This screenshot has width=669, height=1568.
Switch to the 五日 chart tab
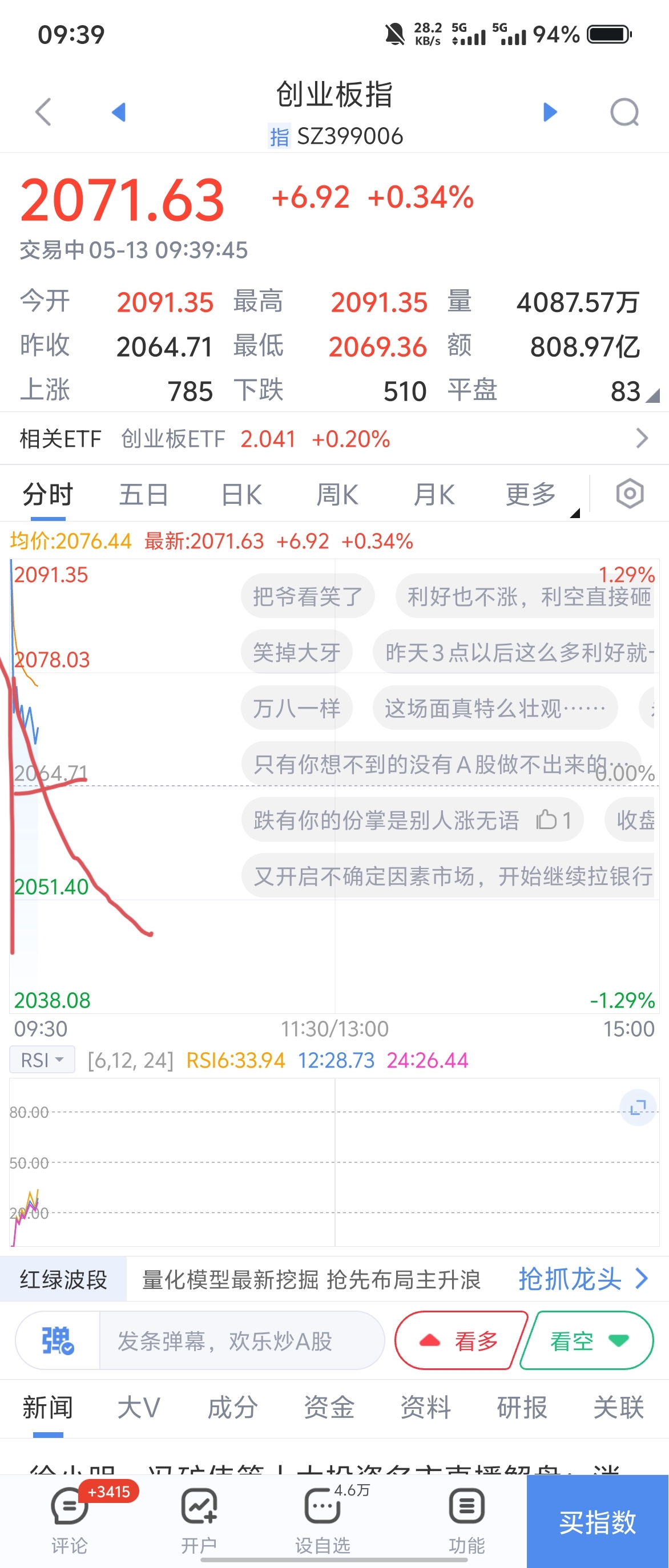point(144,494)
